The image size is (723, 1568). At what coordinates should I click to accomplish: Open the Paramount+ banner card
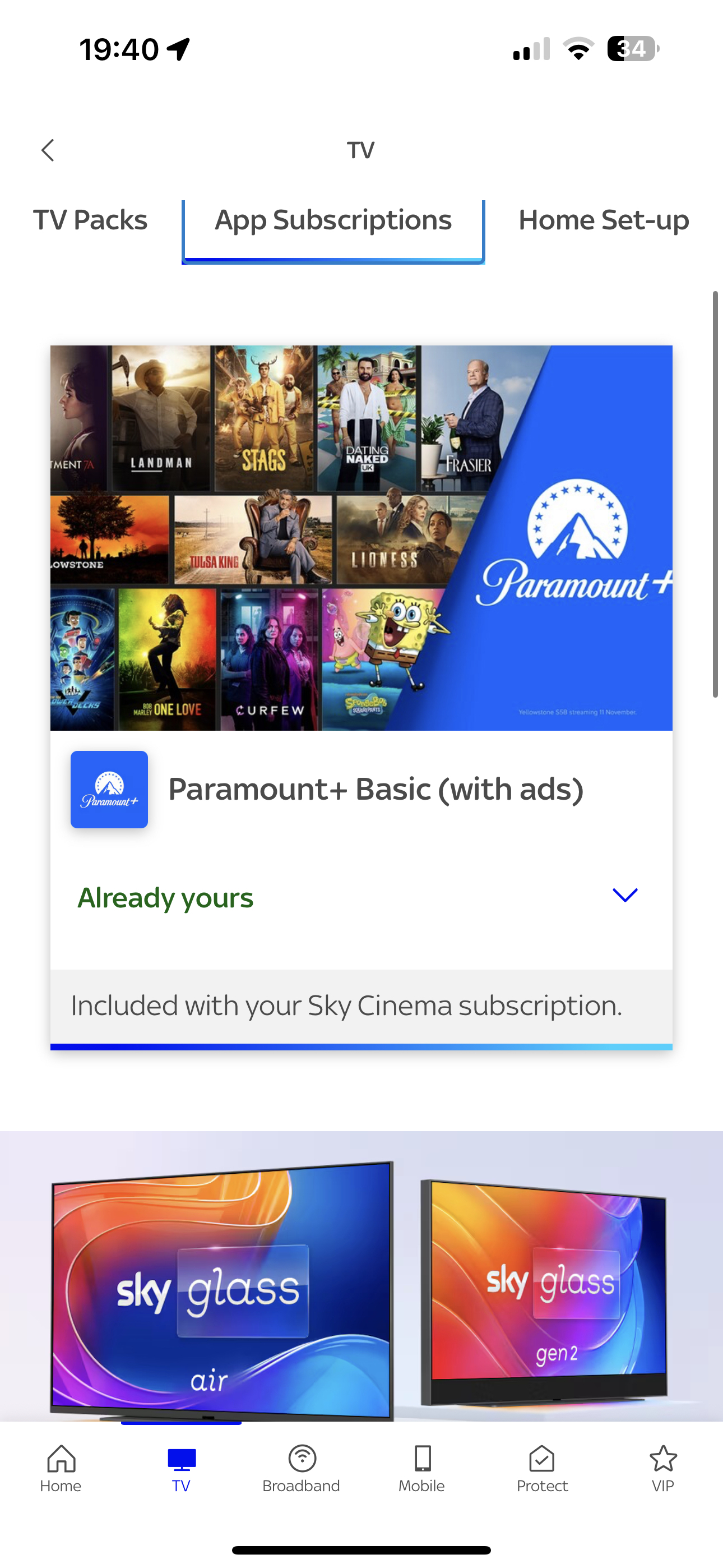(x=361, y=538)
